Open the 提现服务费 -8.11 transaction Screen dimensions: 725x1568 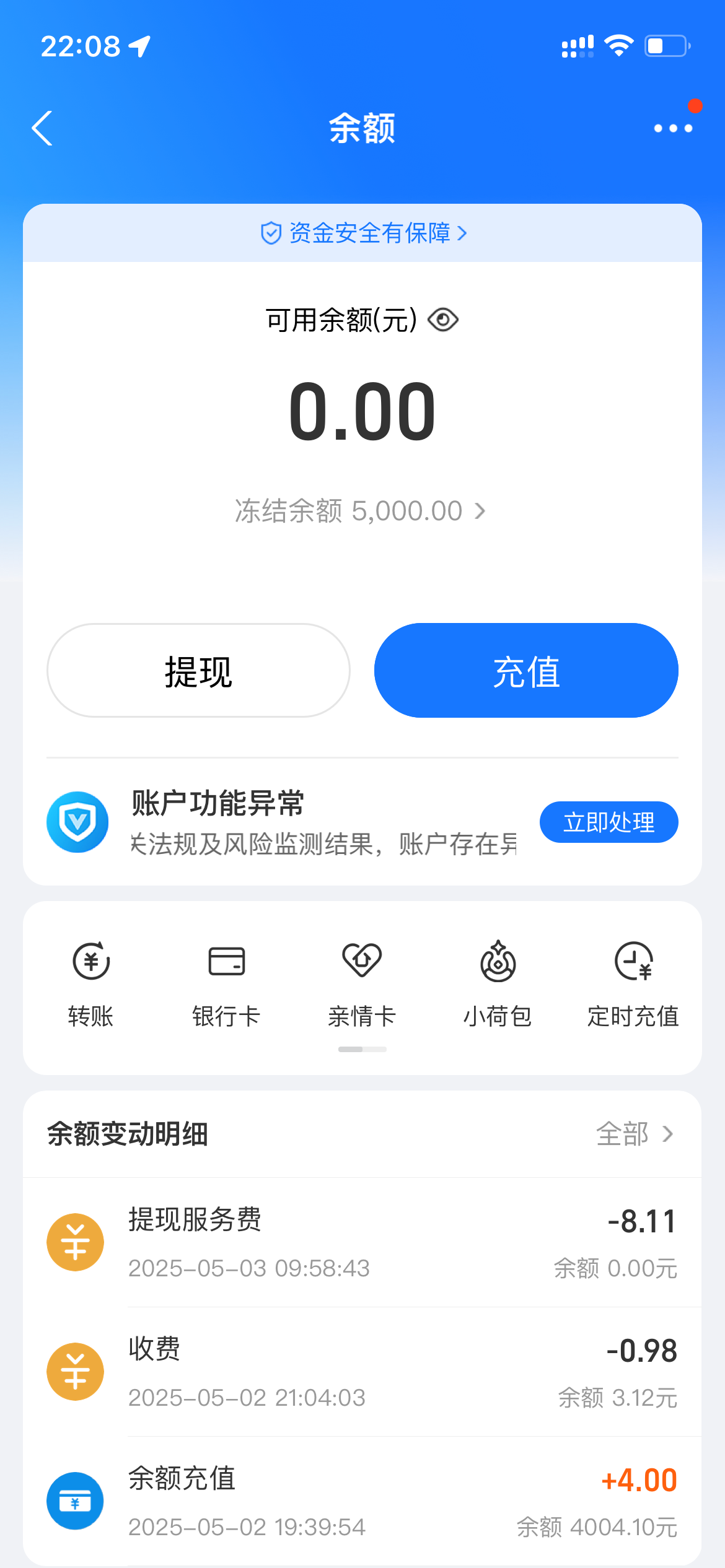(362, 1242)
